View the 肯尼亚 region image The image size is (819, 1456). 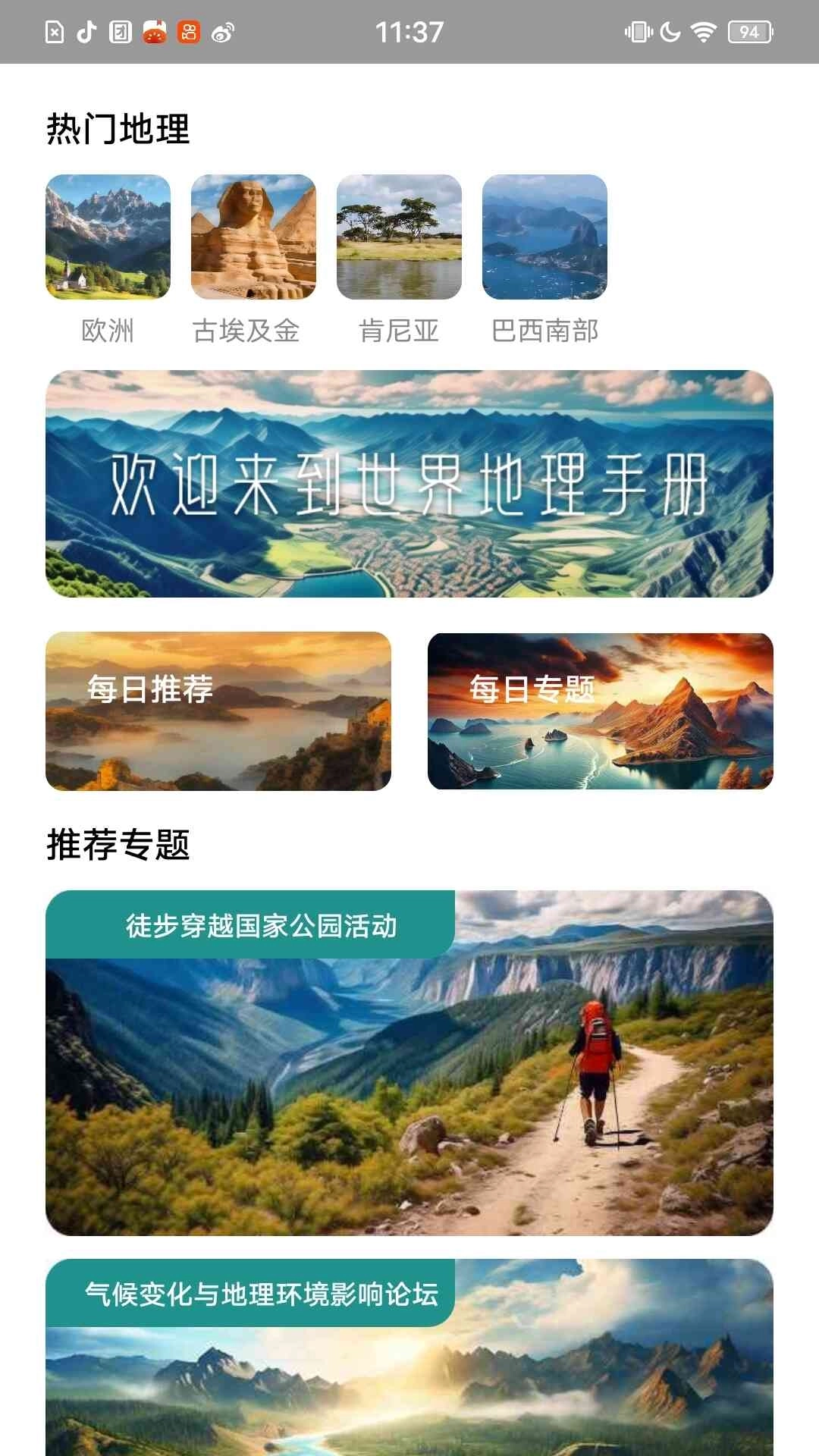pyautogui.click(x=399, y=235)
